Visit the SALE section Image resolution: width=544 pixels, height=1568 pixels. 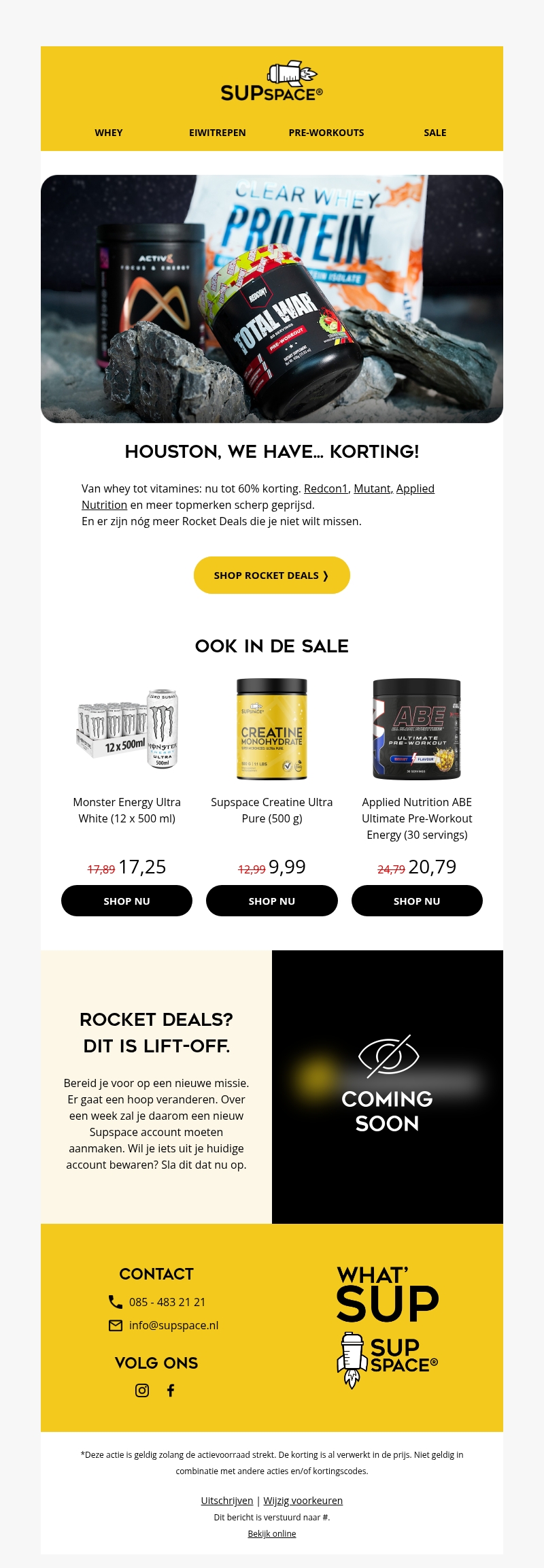tap(435, 133)
